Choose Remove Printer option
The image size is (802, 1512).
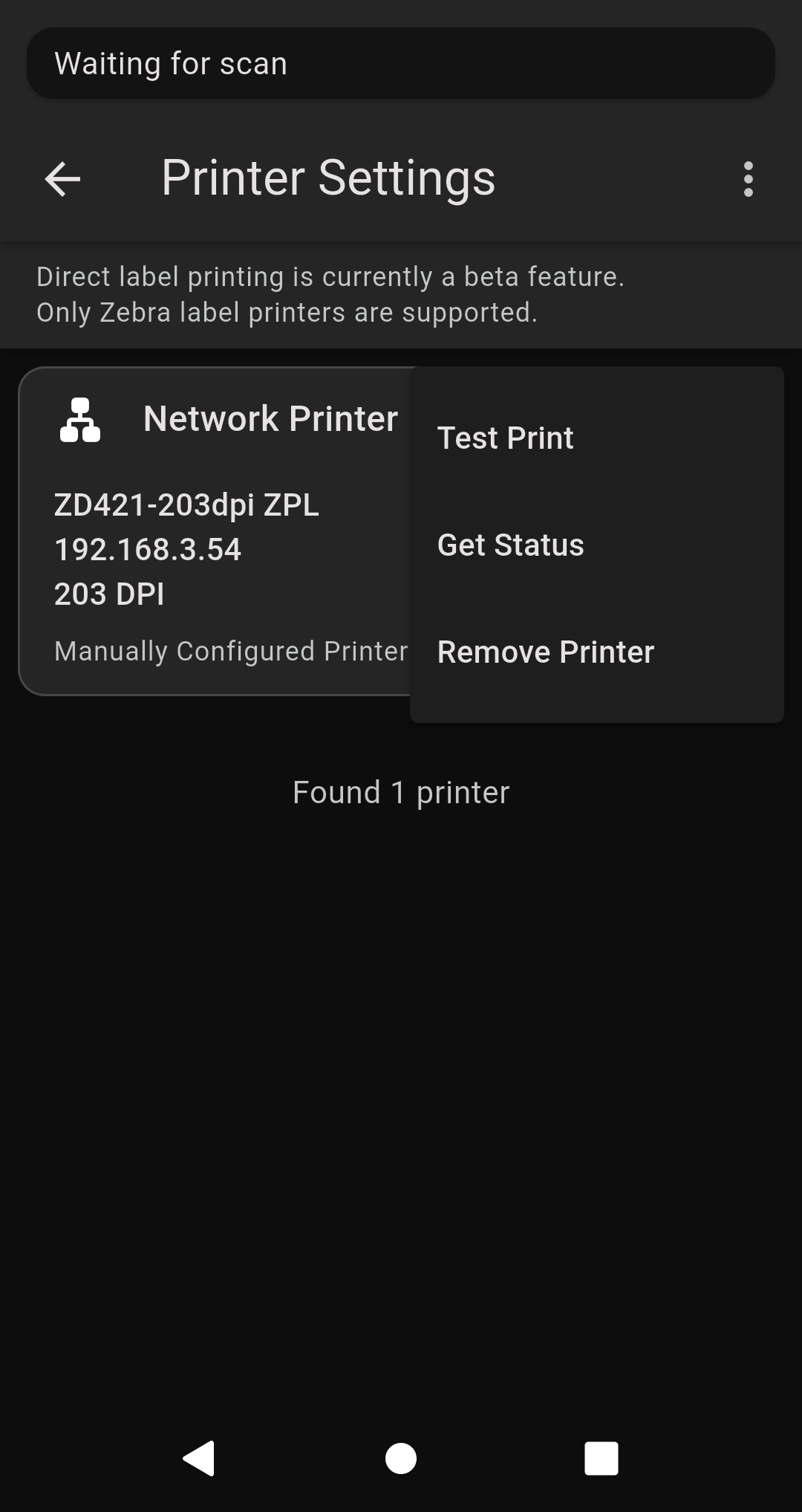tap(545, 652)
